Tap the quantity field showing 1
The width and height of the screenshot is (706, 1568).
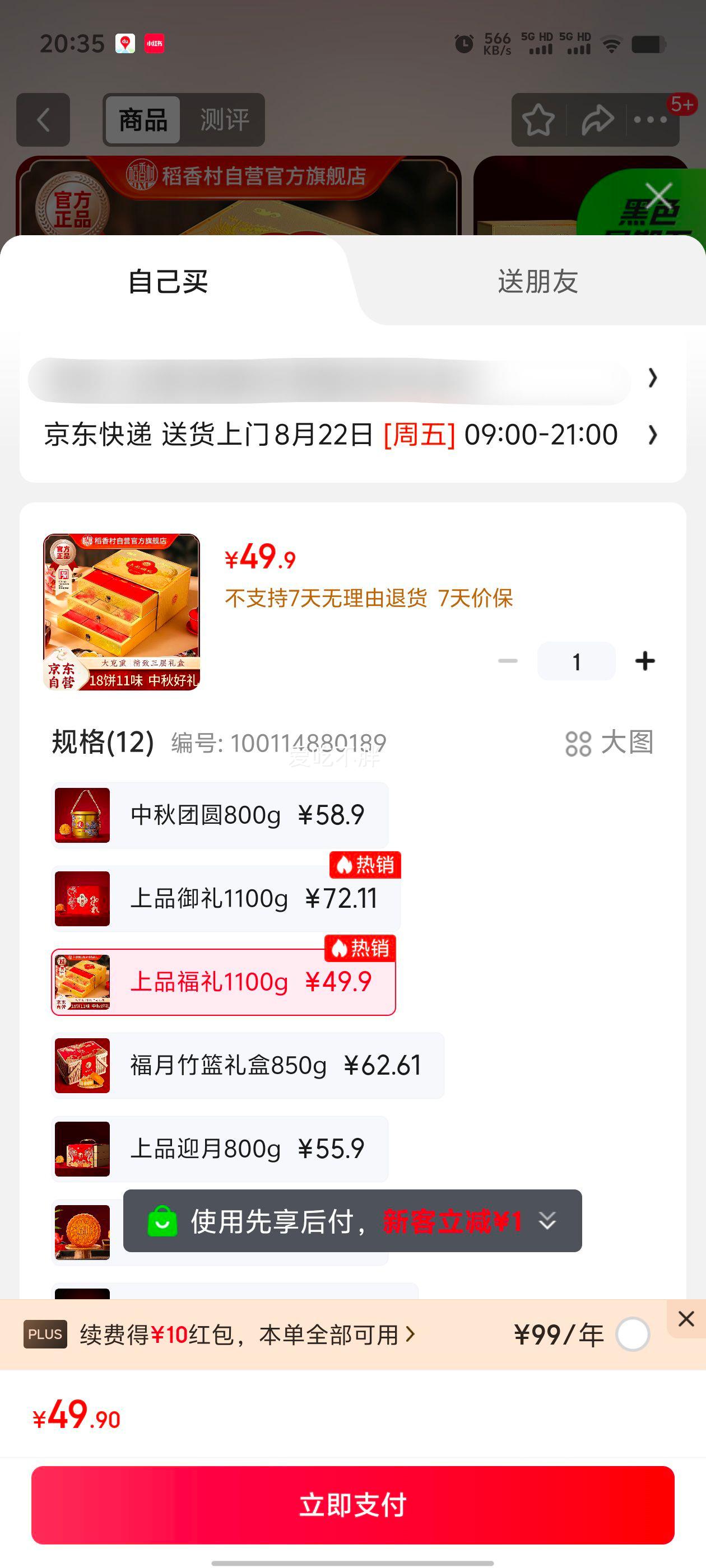tap(576, 662)
